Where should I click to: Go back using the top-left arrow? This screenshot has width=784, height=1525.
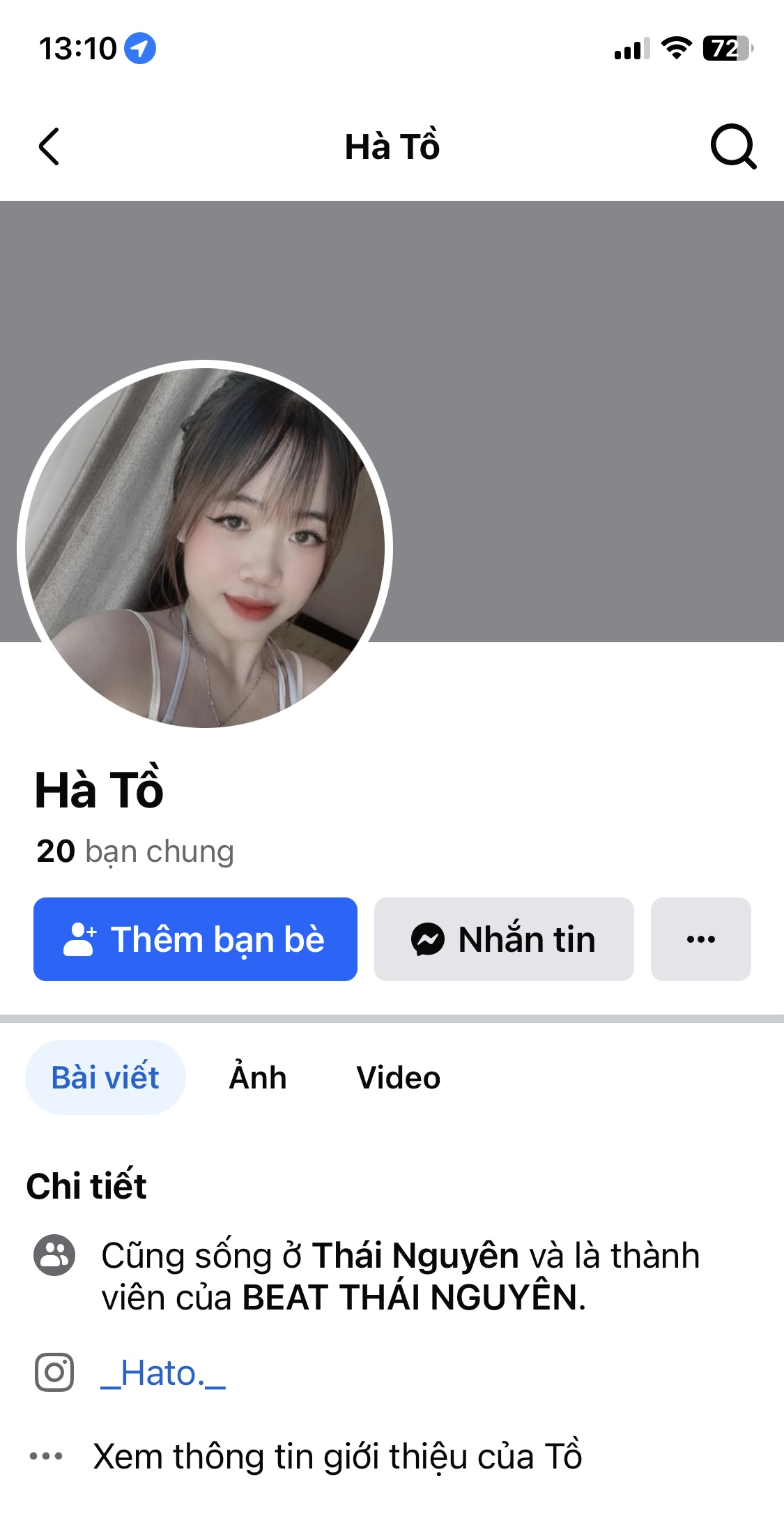click(49, 146)
